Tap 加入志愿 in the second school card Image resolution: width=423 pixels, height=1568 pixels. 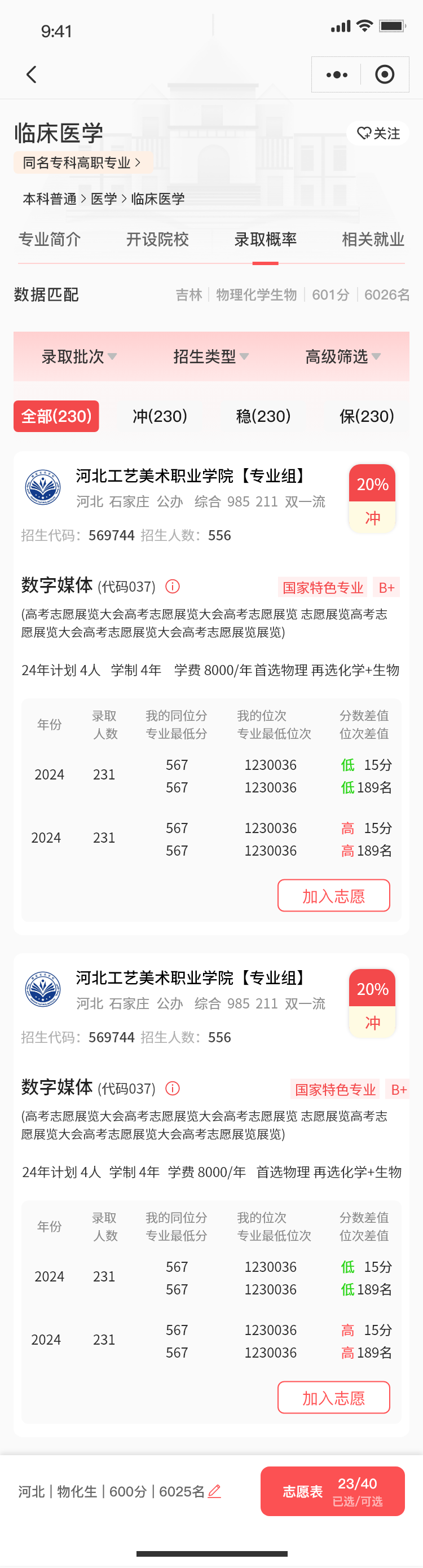[333, 1398]
